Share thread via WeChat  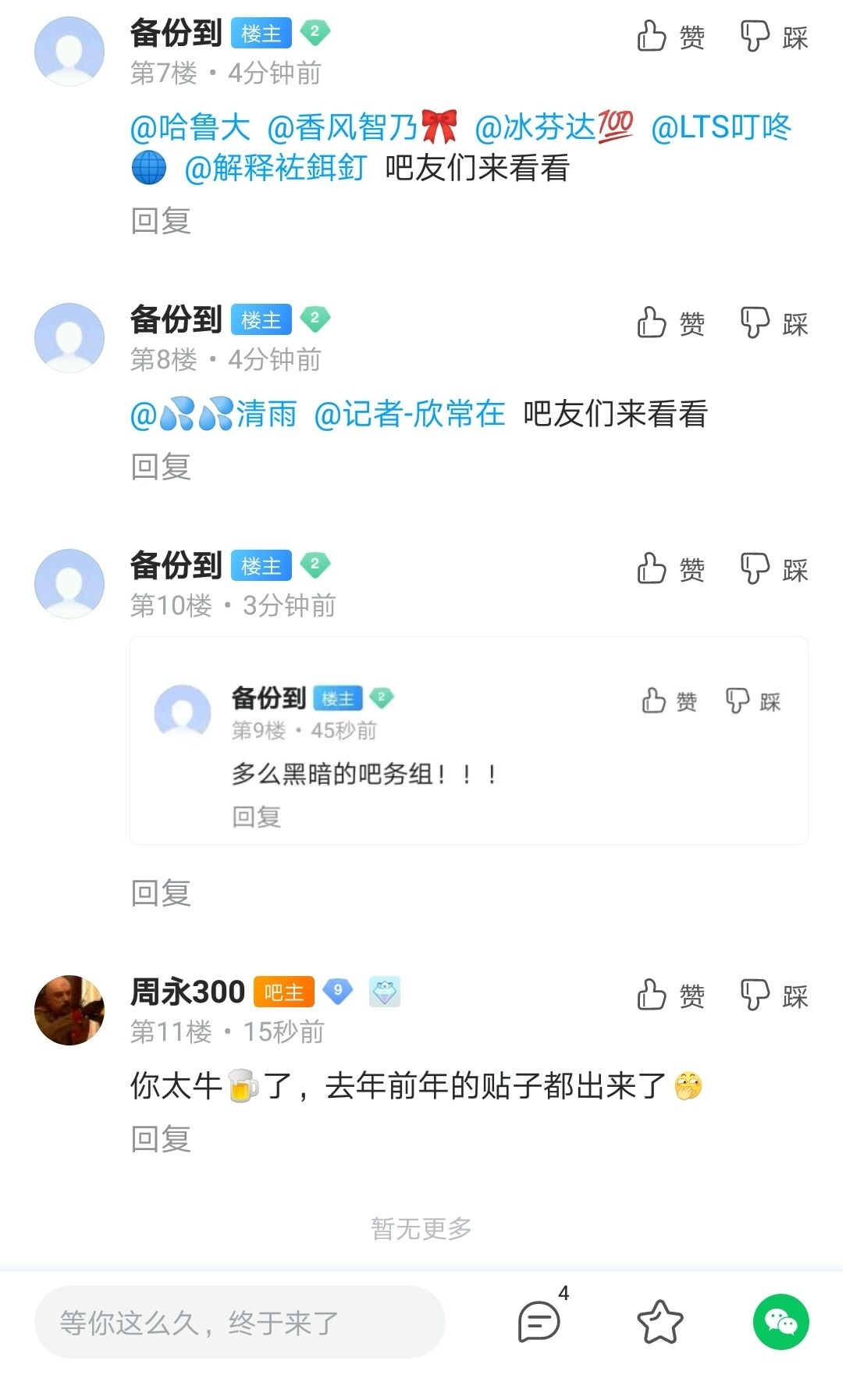tap(780, 1321)
